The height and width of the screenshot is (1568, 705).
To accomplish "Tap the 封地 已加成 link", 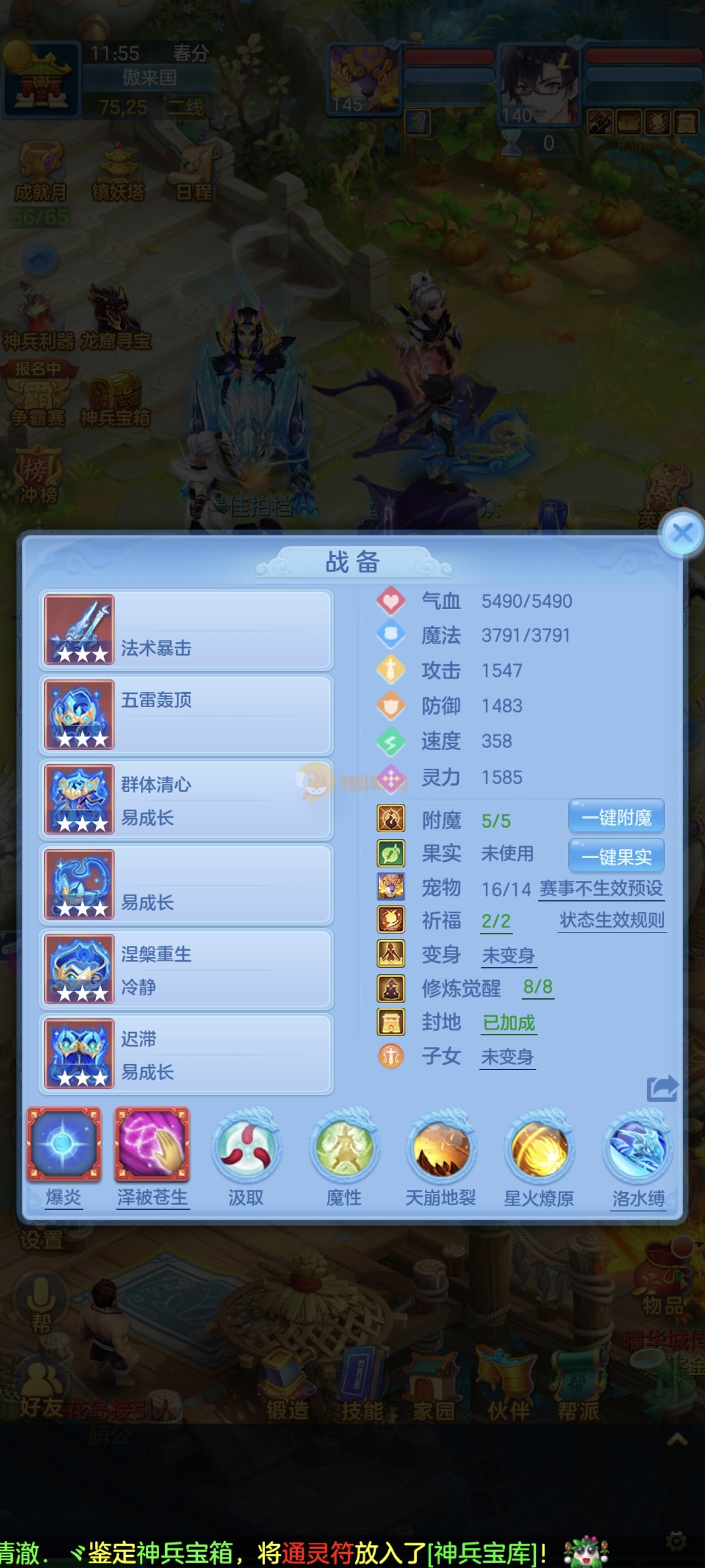I will coord(508,1022).
